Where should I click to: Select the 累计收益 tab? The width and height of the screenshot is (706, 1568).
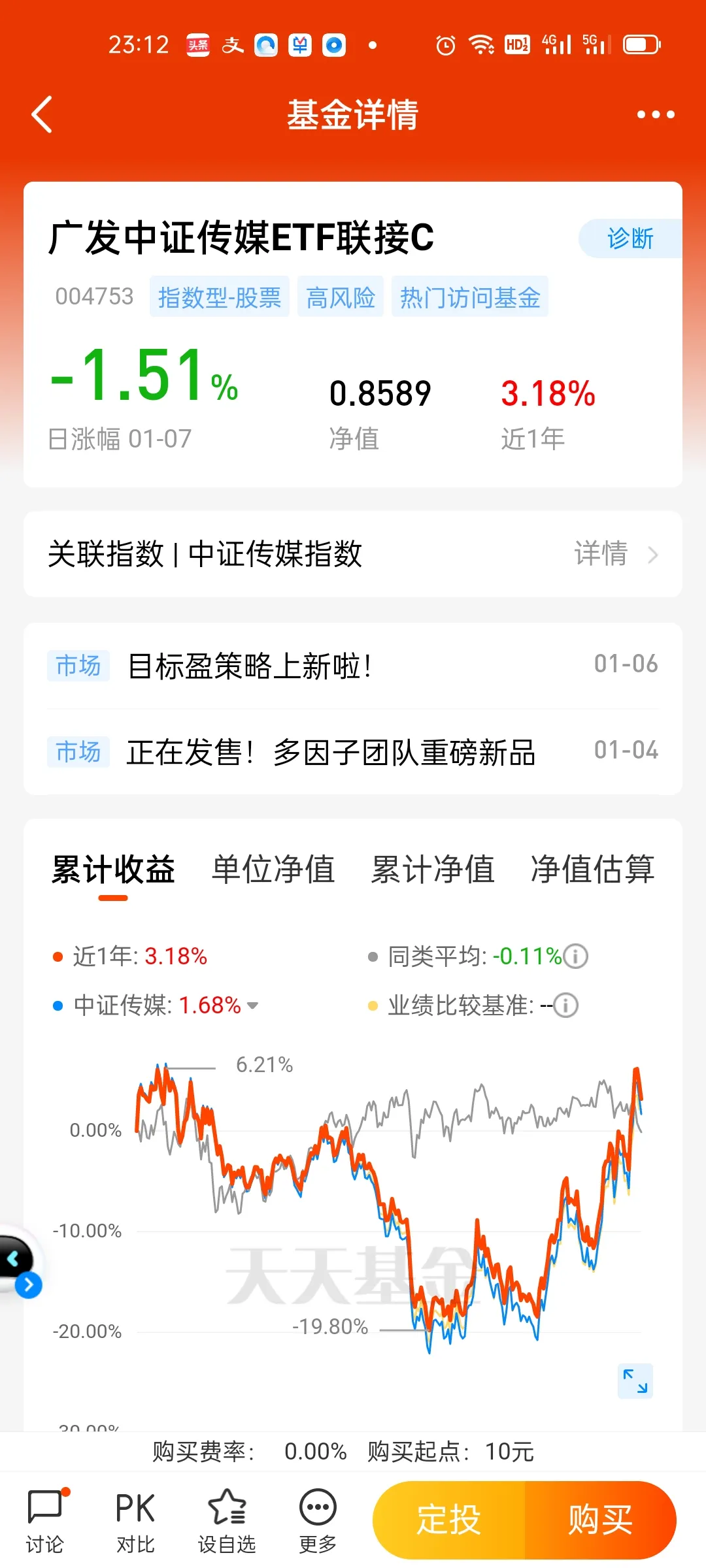click(113, 870)
